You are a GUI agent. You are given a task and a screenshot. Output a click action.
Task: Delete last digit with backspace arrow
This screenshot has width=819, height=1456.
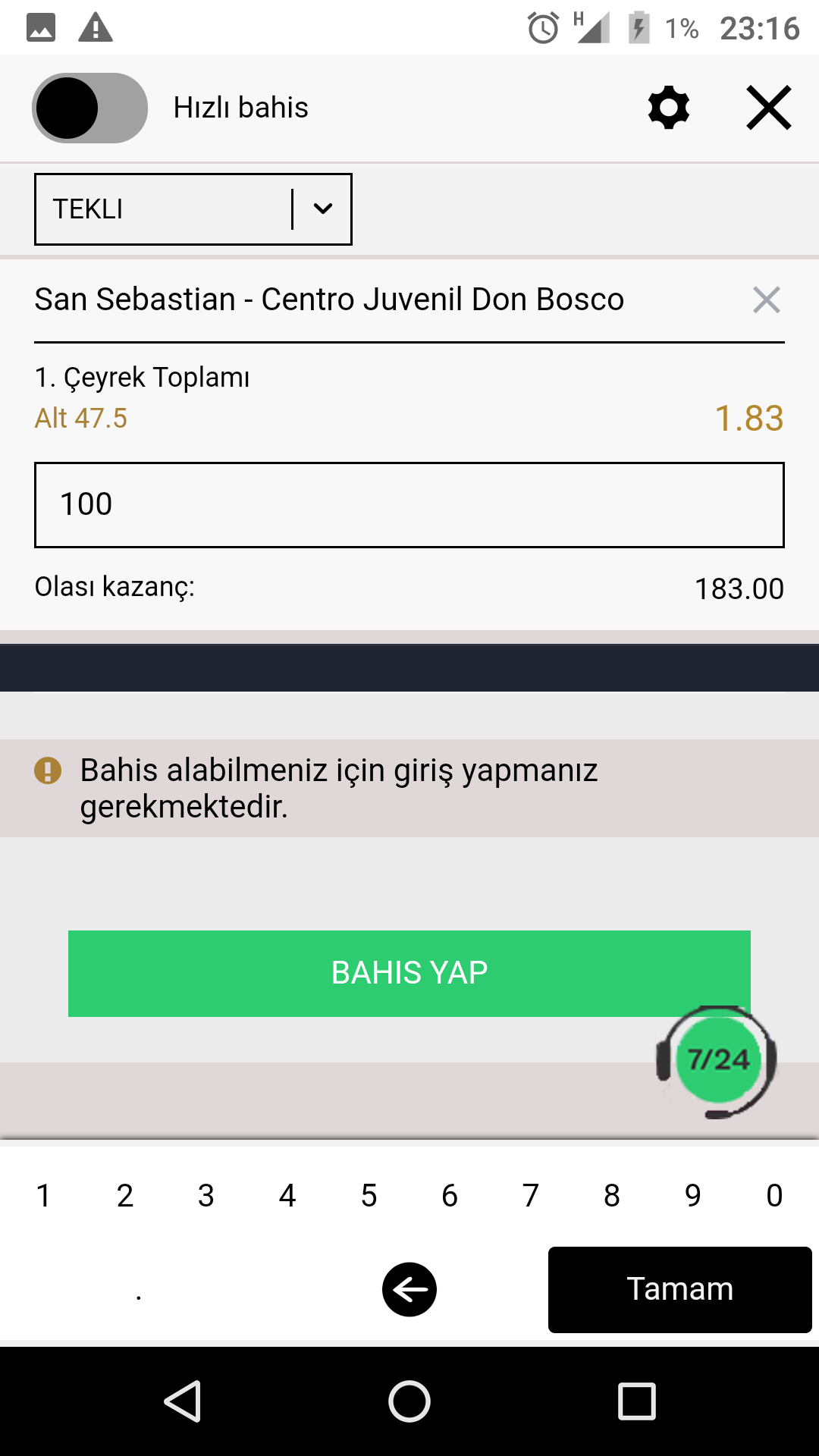(x=409, y=1289)
